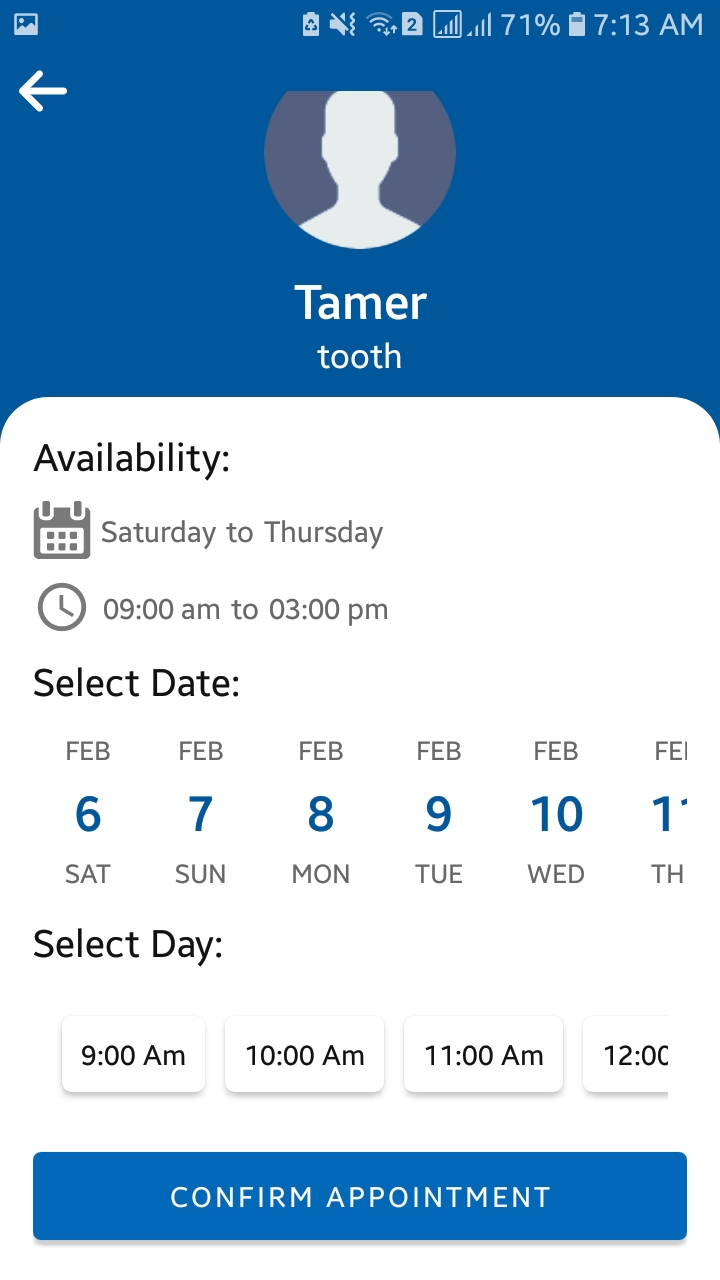Tap the Confirm Appointment button
The image size is (720, 1280).
360,1197
